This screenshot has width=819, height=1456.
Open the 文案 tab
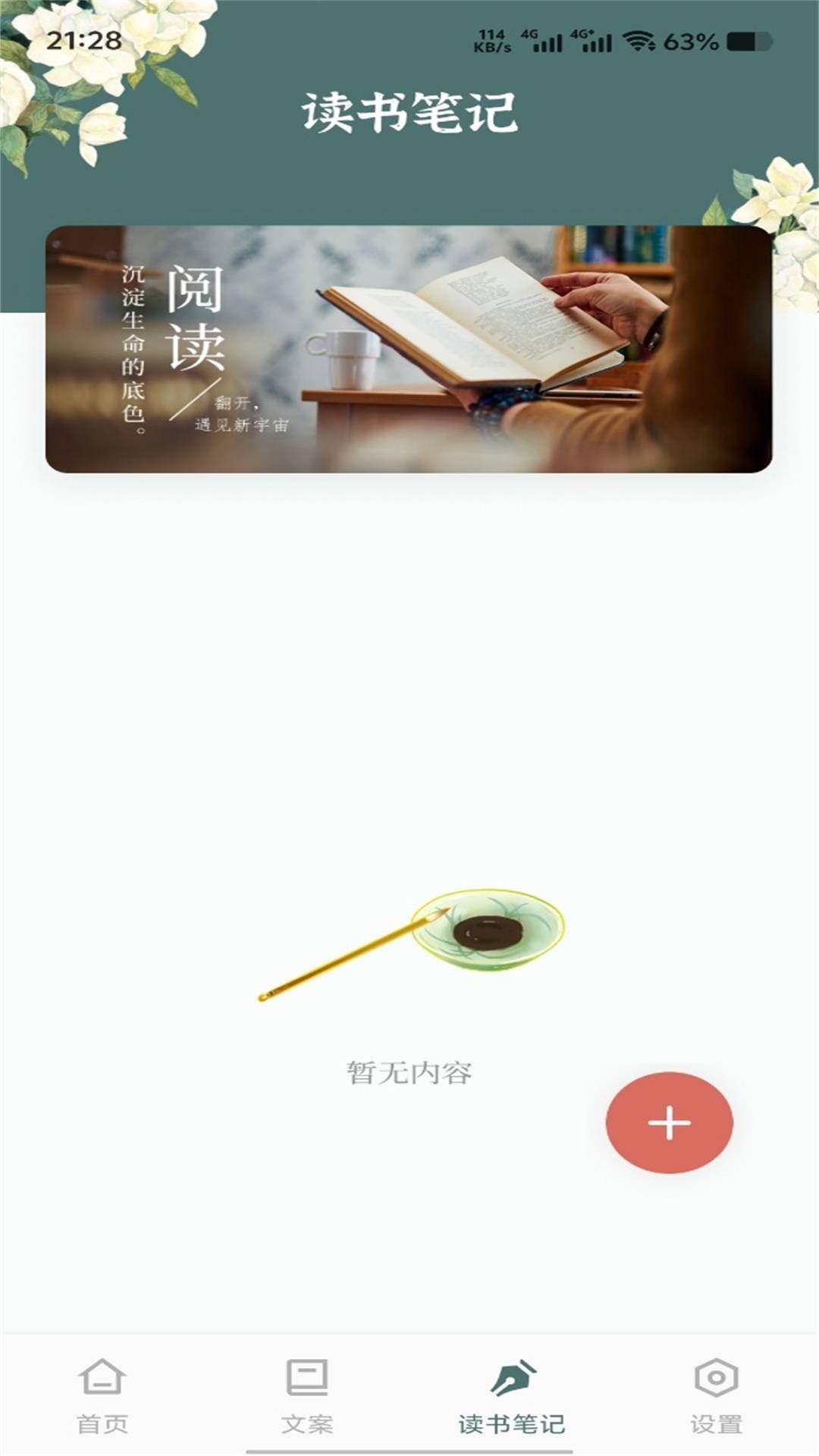pos(307,1395)
